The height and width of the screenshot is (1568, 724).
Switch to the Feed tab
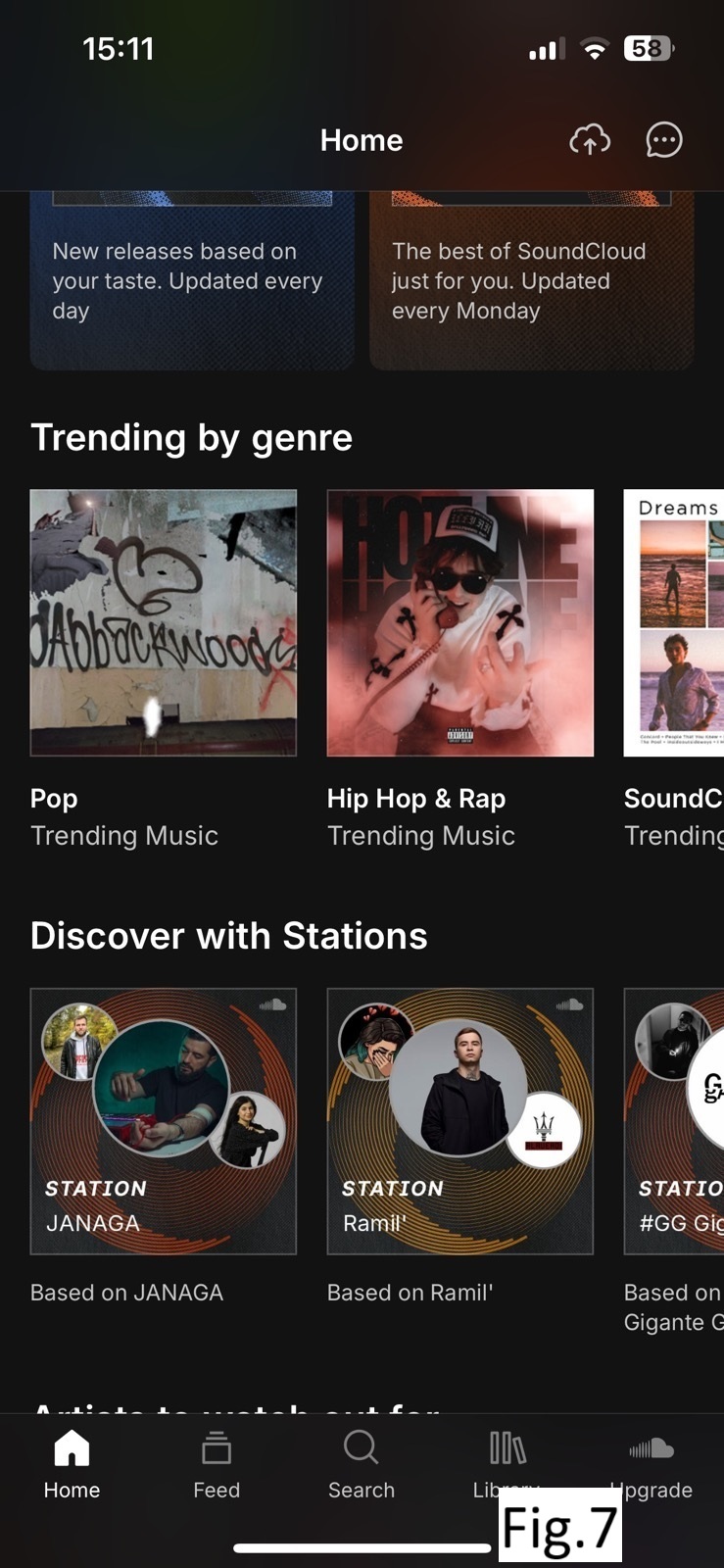(x=217, y=1464)
